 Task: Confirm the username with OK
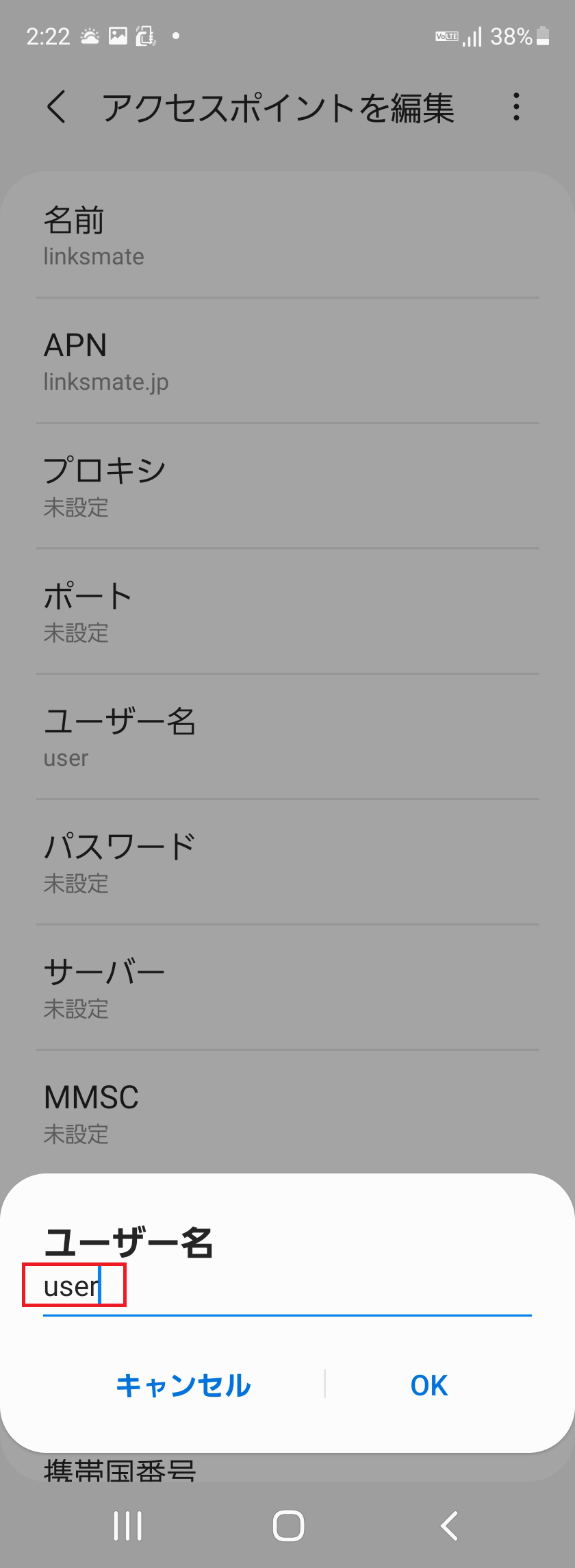(x=429, y=1385)
